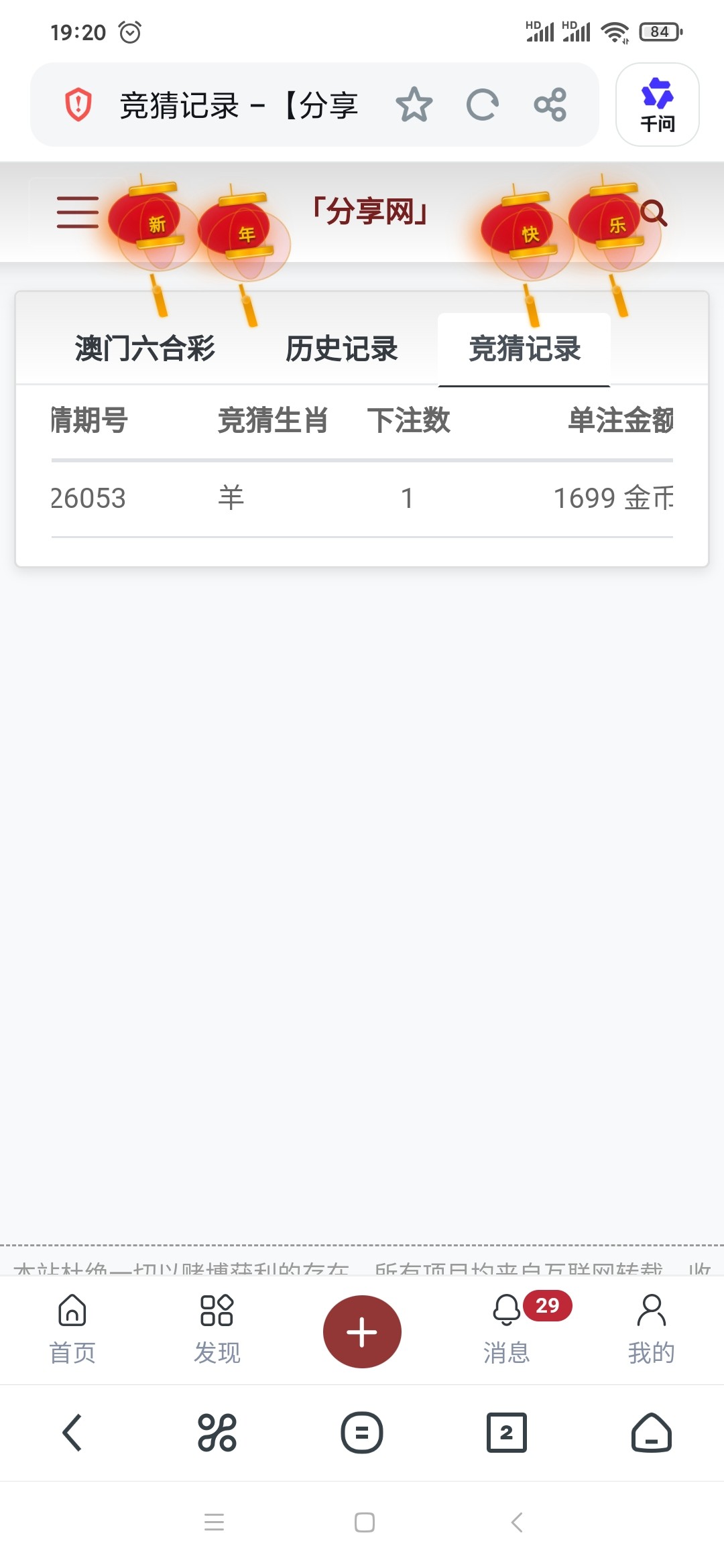The width and height of the screenshot is (724, 1568).
Task: Bookmark this page with the star icon
Action: [414, 105]
